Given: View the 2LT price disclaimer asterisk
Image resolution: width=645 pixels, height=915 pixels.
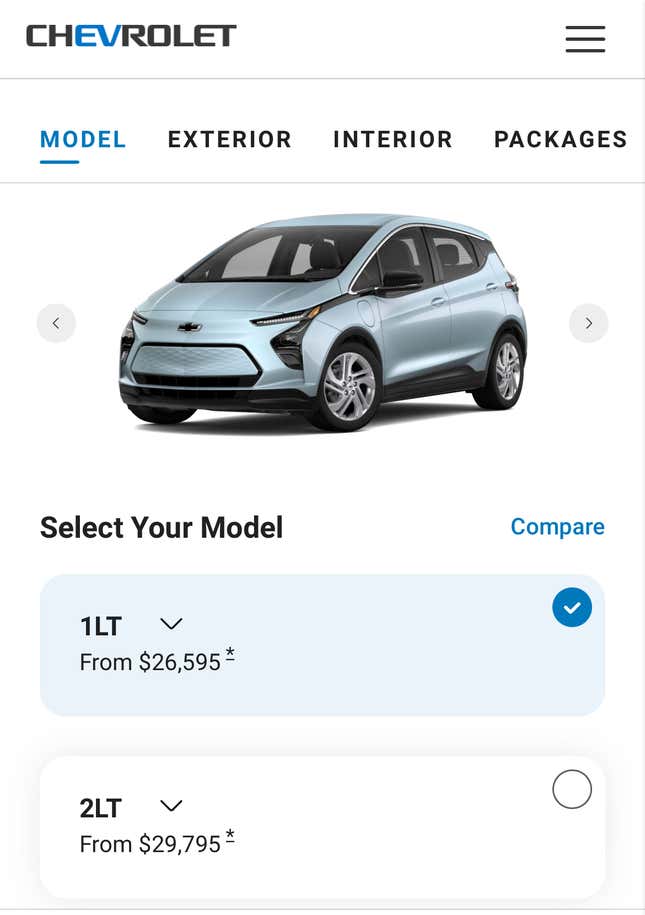Looking at the screenshot, I should pyautogui.click(x=230, y=837).
